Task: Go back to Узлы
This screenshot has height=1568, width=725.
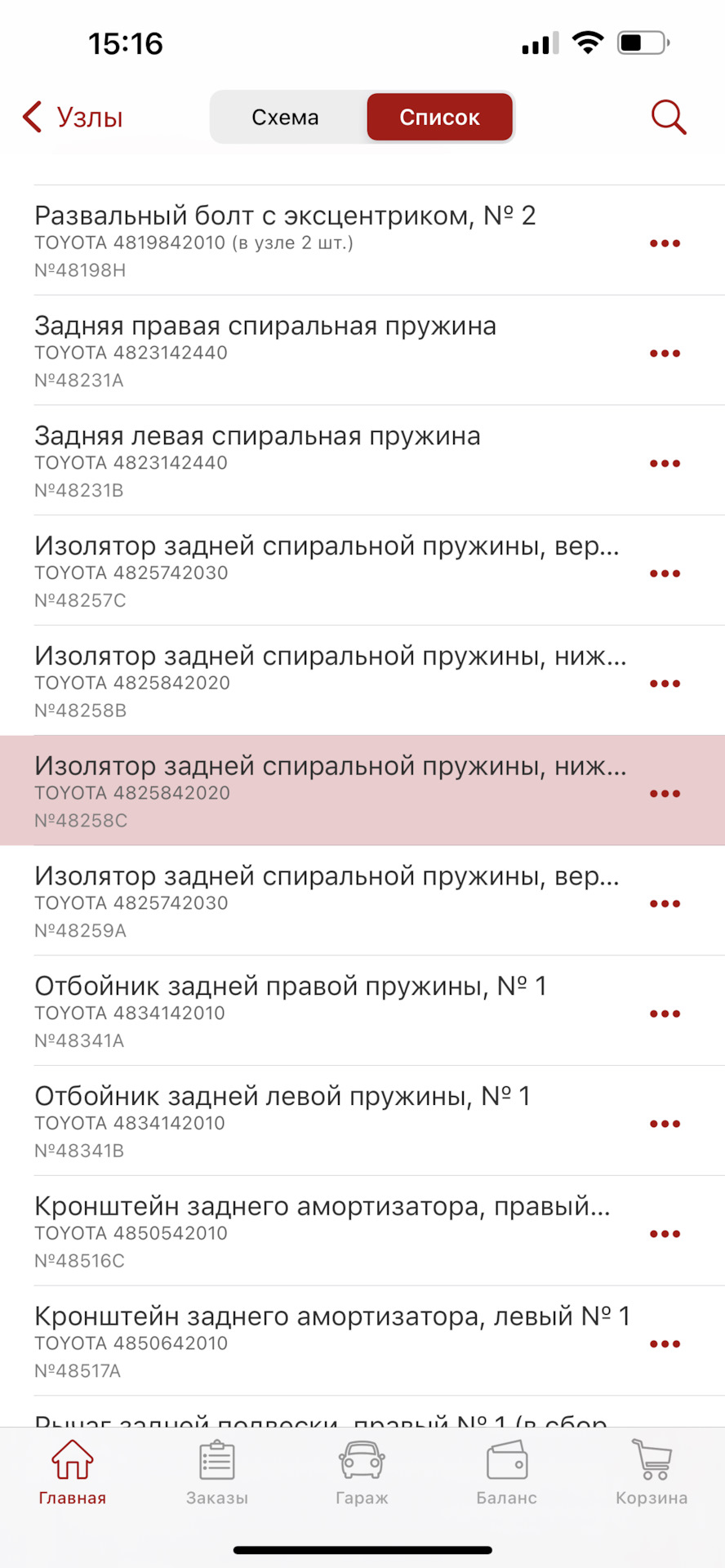Action: 73,118
